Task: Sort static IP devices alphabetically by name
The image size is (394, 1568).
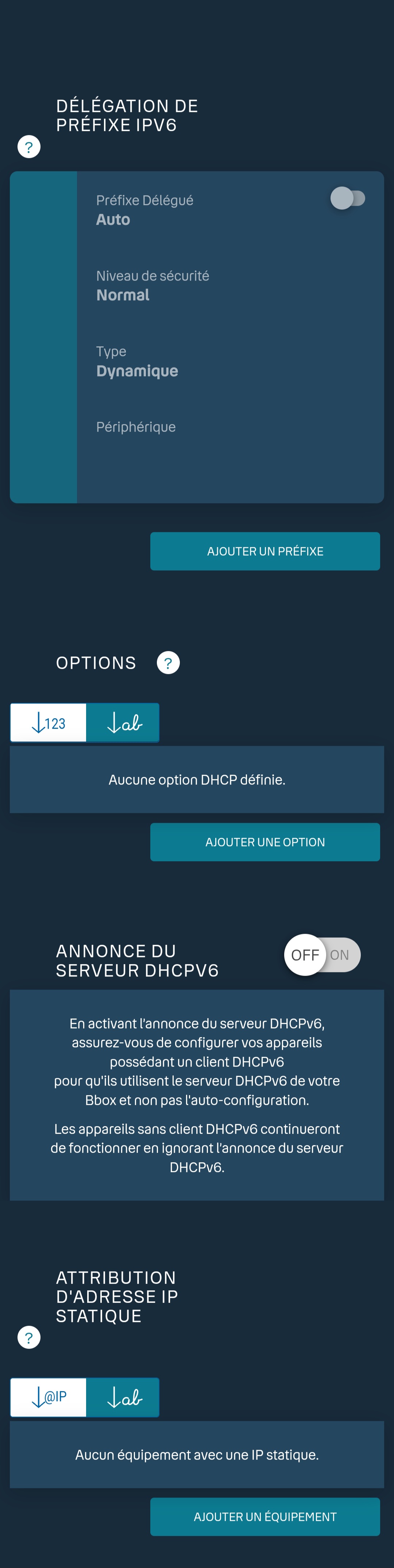Action: point(123,1397)
